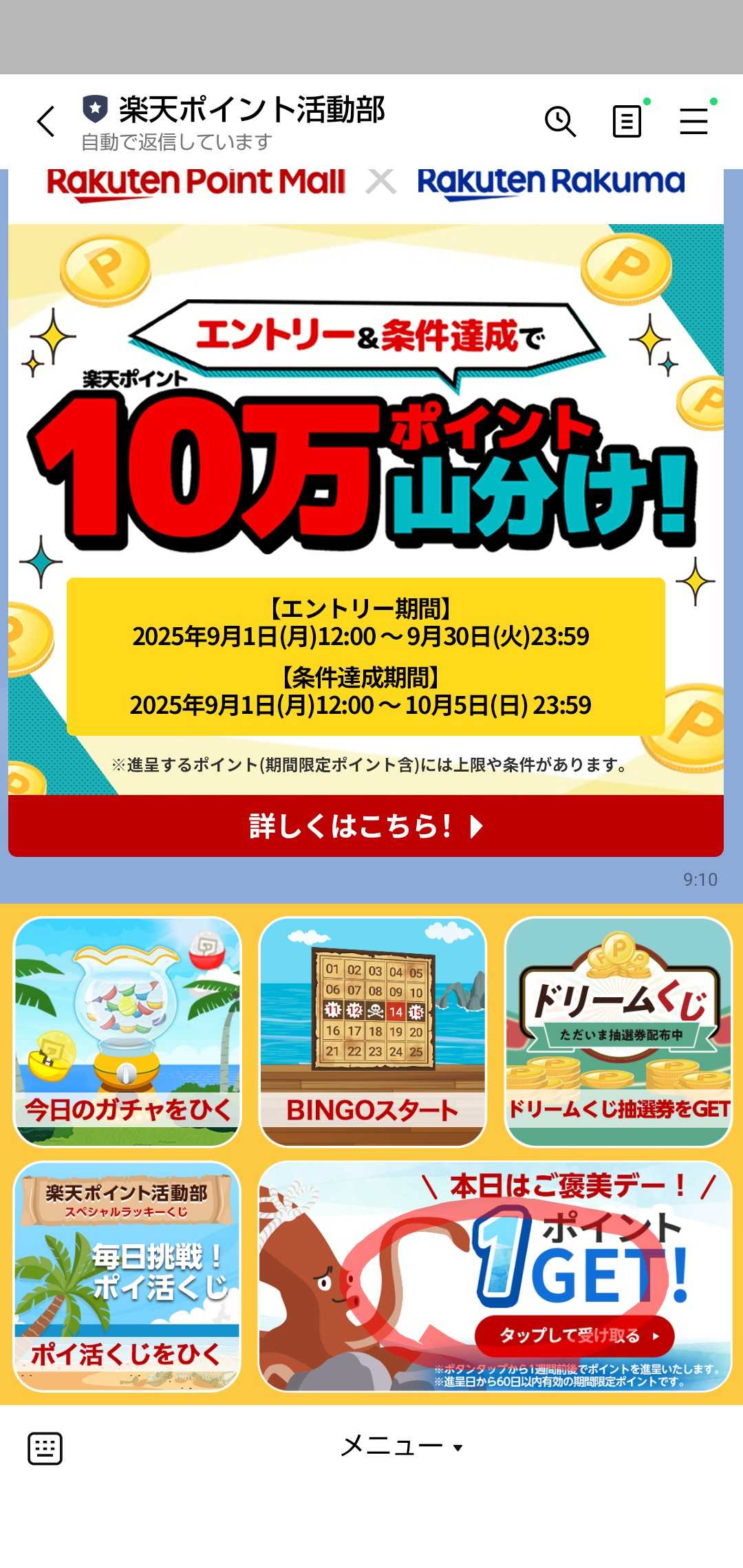Switch to the keyboard input
The image size is (743, 1568).
coord(45,1448)
